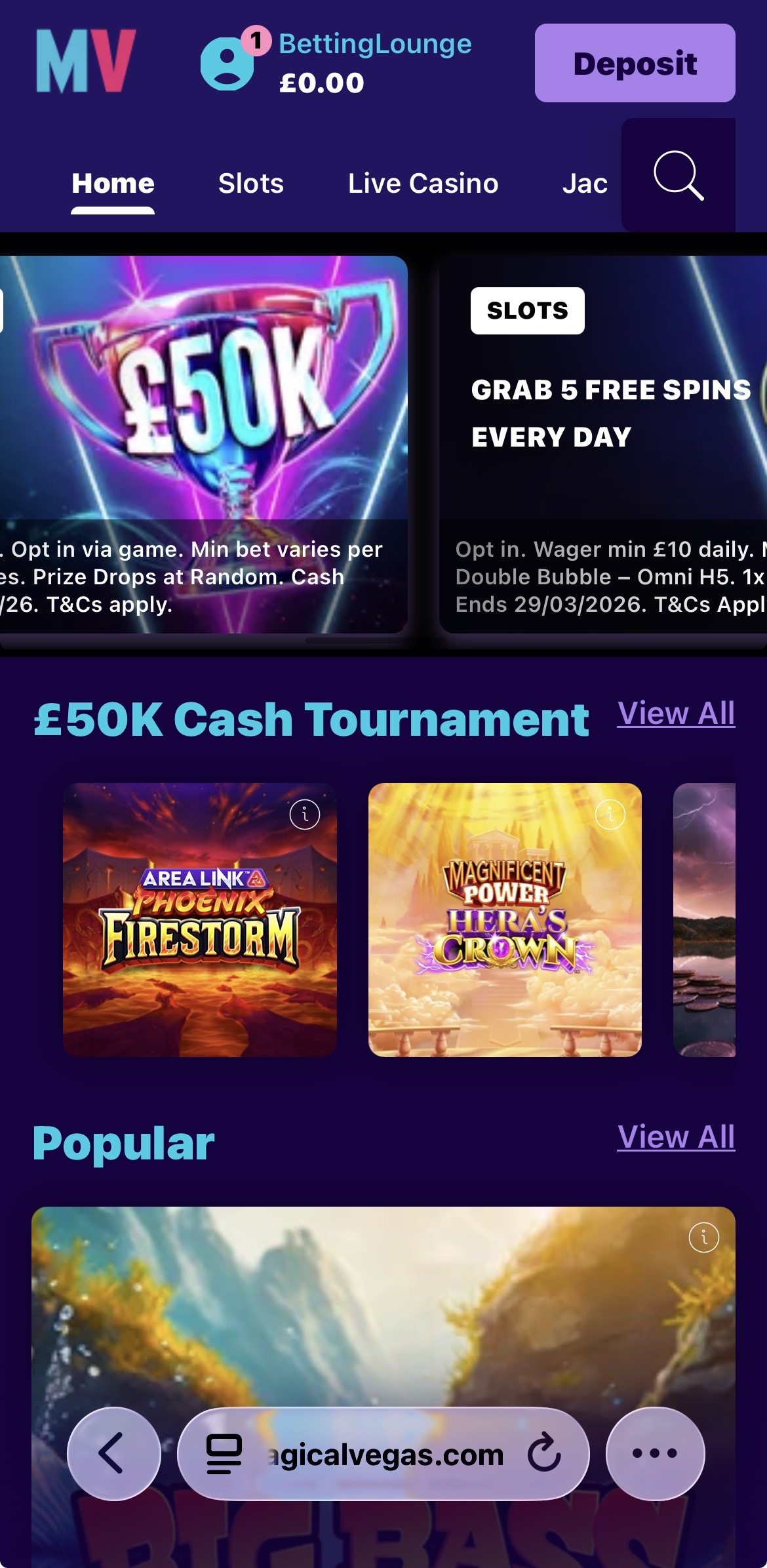Go to the Live Casino tab

[423, 184]
